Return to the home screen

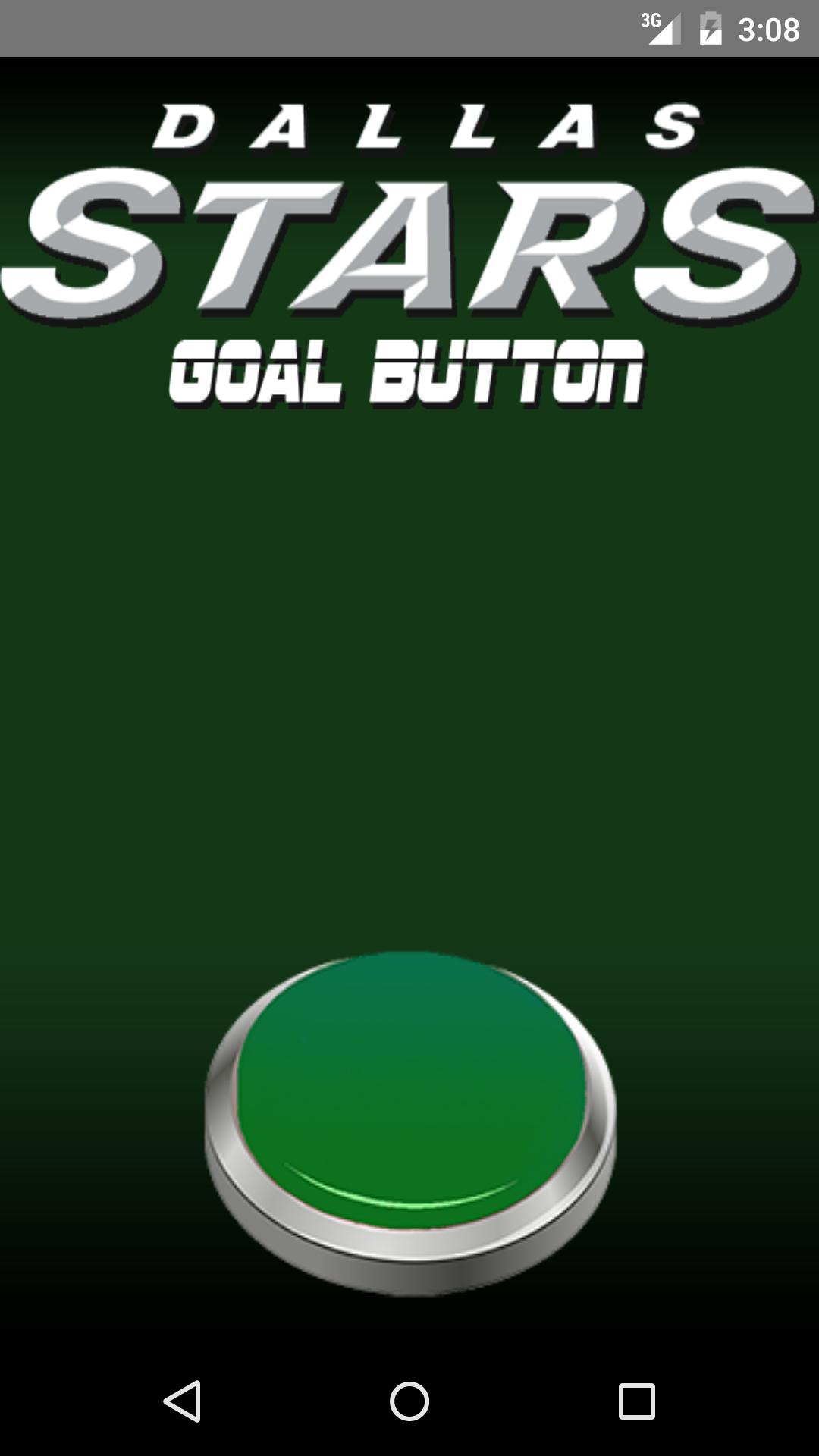pos(409,1401)
